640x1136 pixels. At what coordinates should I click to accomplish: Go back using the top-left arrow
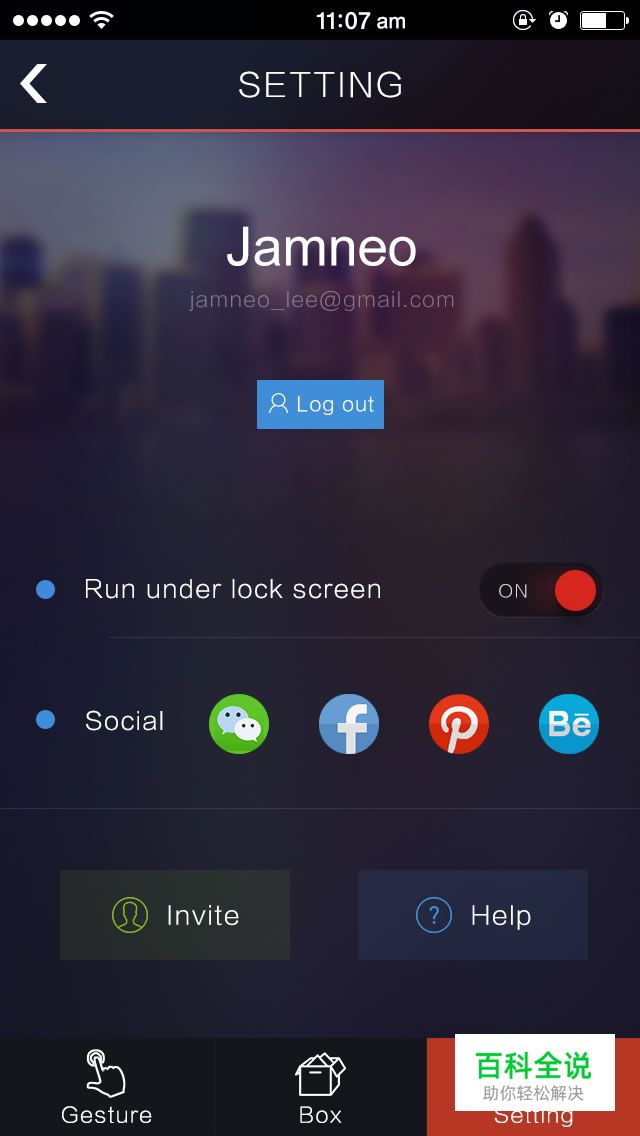pyautogui.click(x=34, y=84)
